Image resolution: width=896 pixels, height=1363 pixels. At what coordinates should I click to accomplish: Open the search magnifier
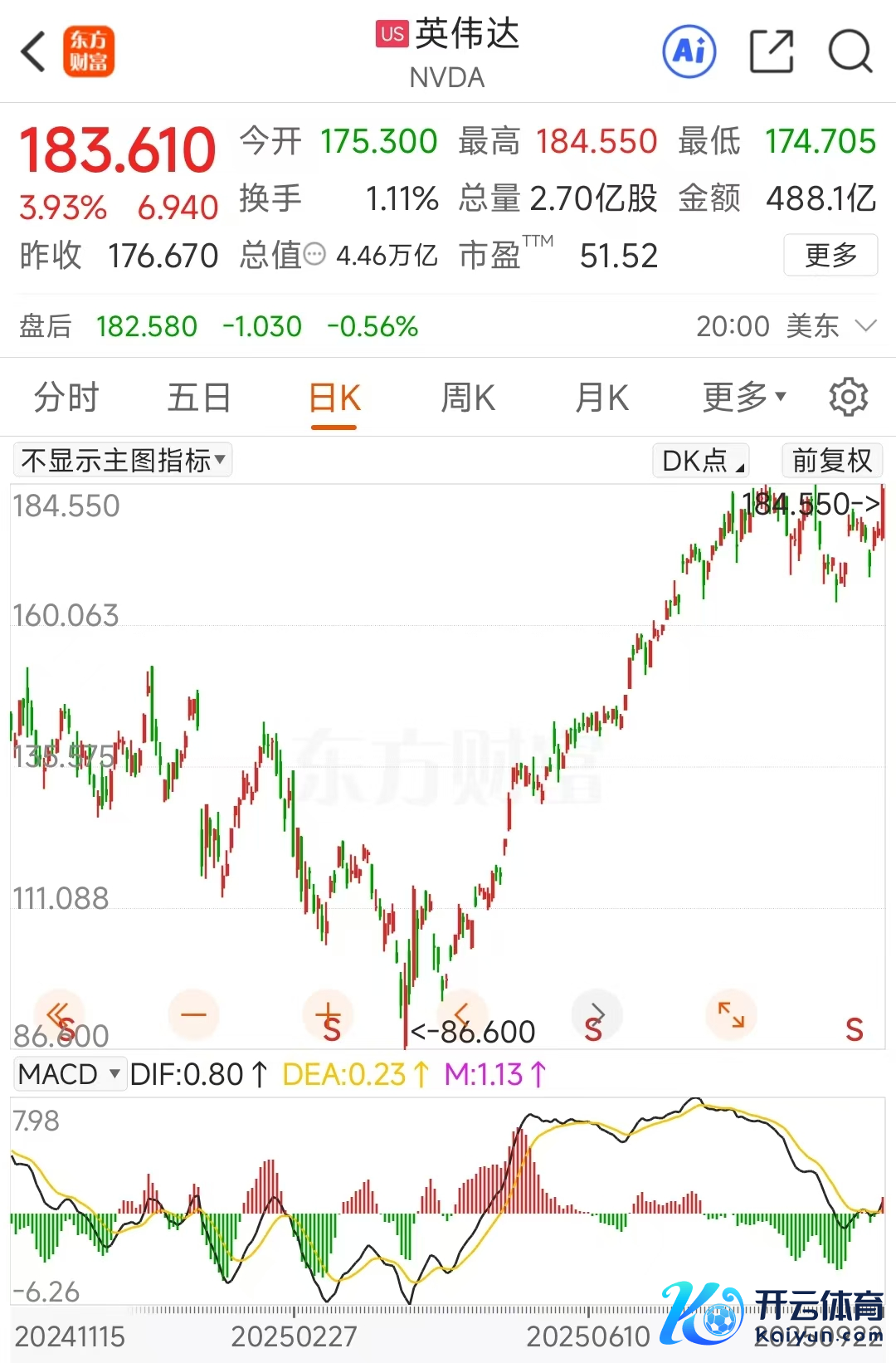click(850, 51)
